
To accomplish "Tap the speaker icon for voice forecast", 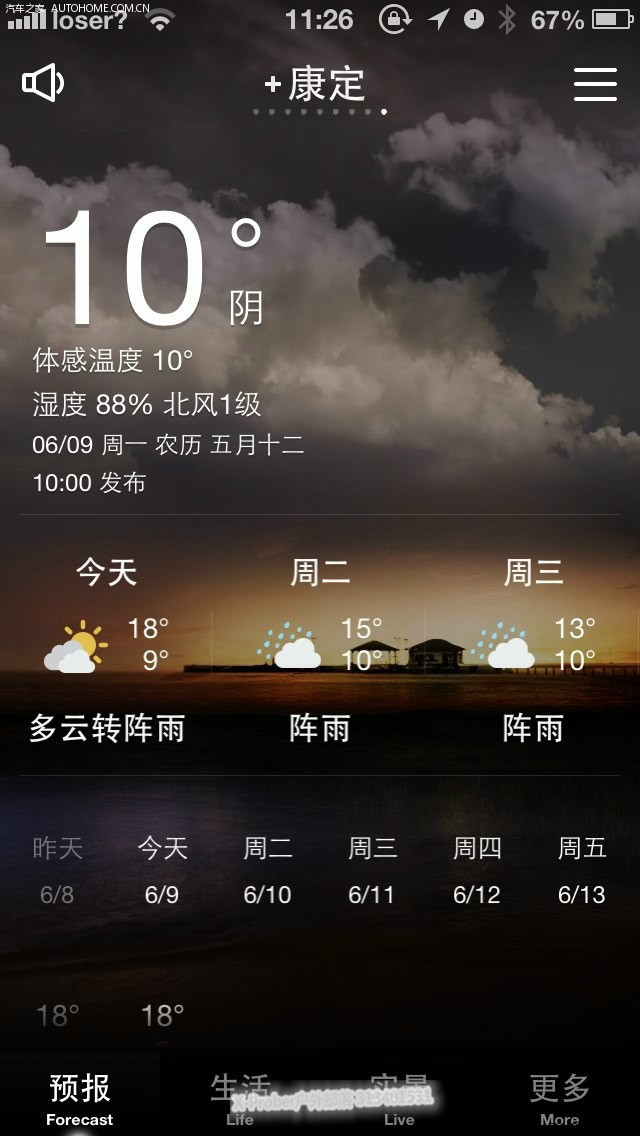I will [43, 84].
